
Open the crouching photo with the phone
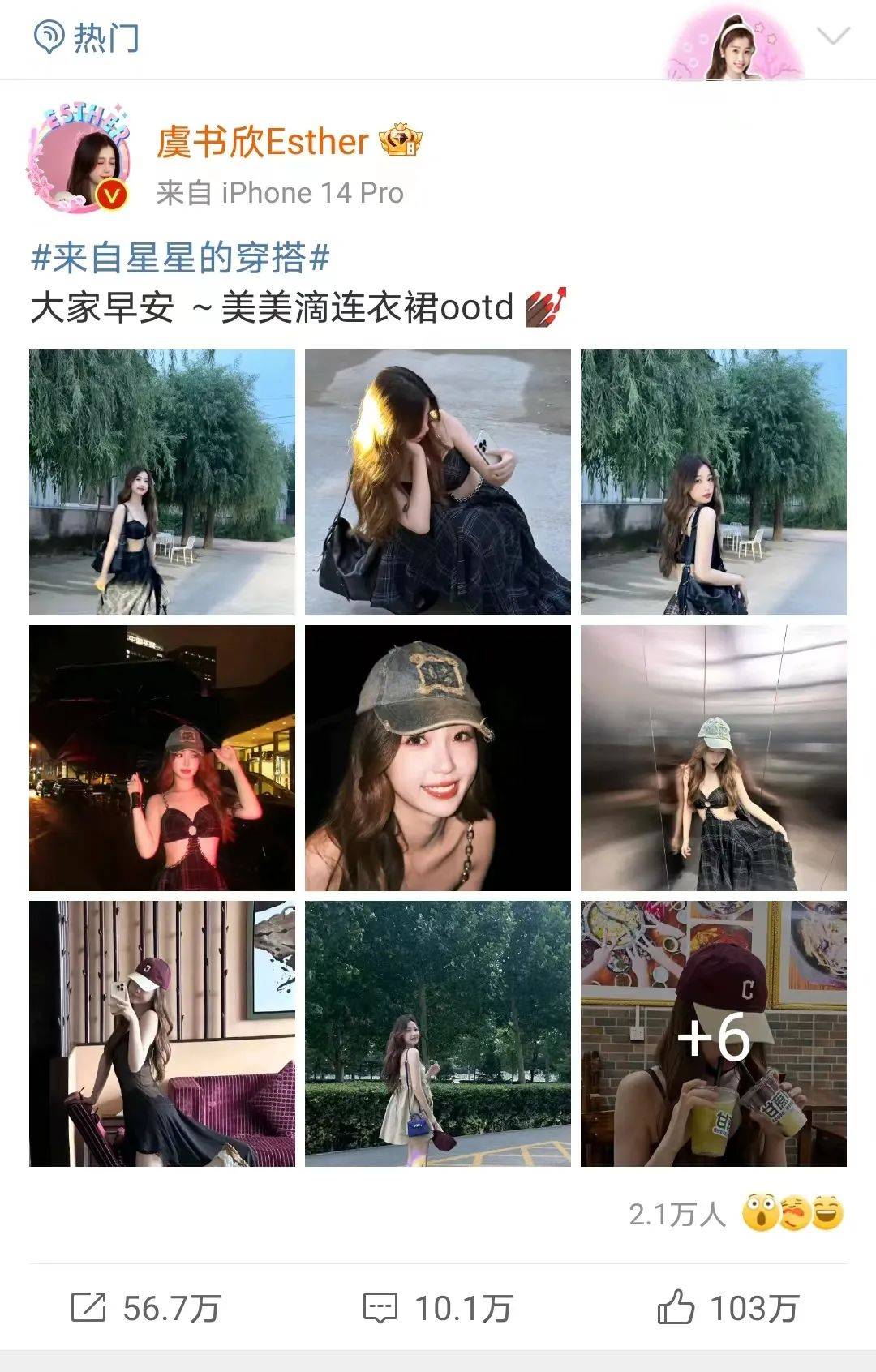click(437, 482)
